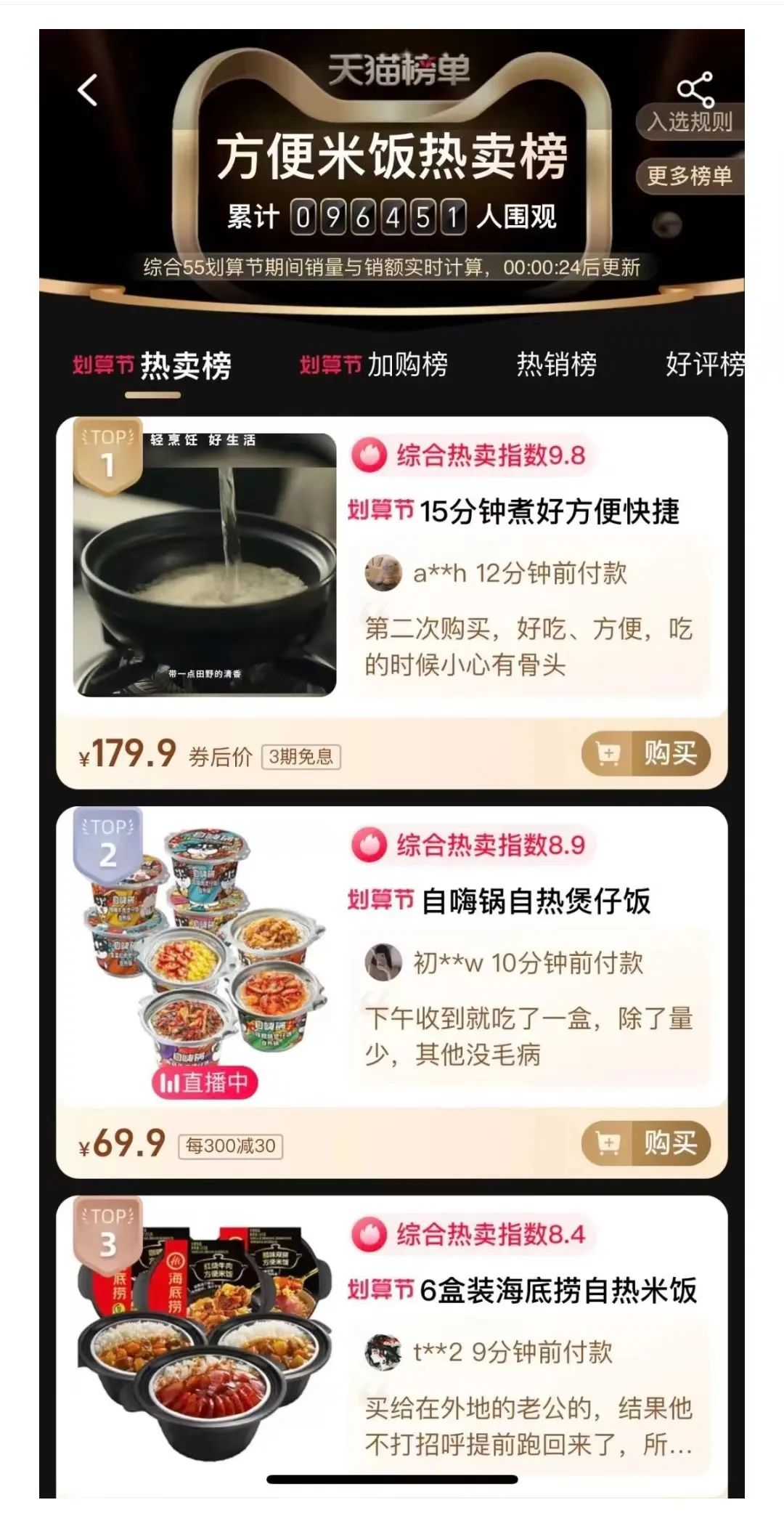Image resolution: width=784 pixels, height=1537 pixels.
Task: Open 更多榜单 for more rankings
Action: (x=690, y=176)
